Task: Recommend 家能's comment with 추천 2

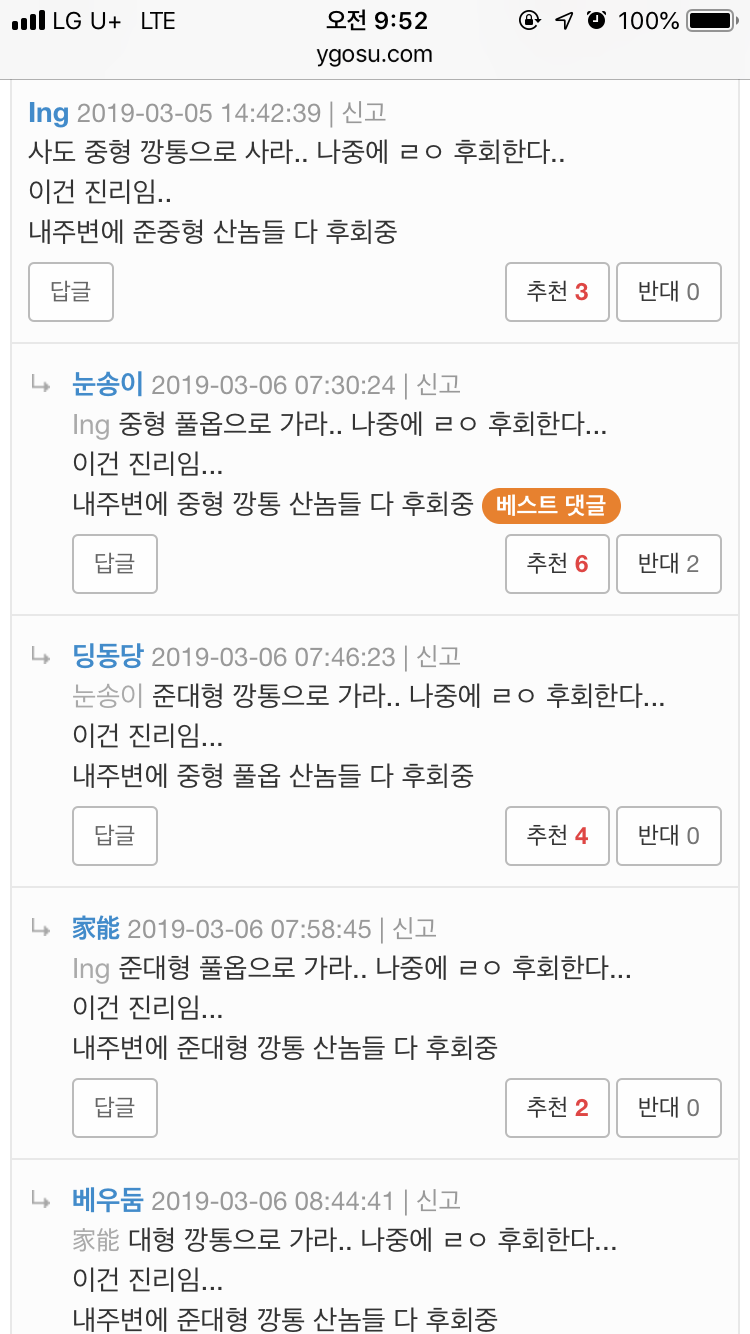Action: click(557, 1108)
